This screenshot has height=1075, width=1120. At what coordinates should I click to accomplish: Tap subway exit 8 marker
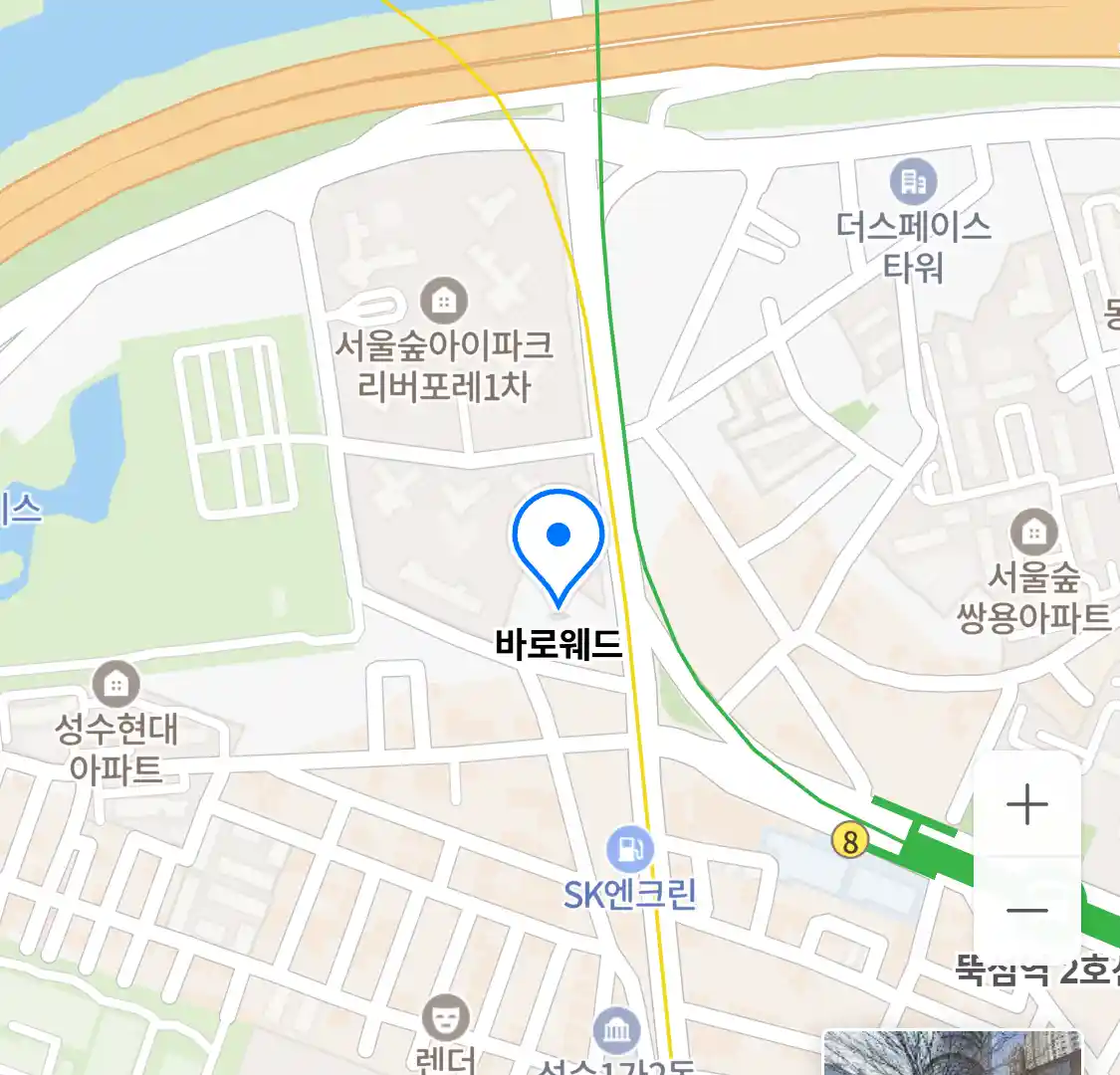pyautogui.click(x=849, y=842)
